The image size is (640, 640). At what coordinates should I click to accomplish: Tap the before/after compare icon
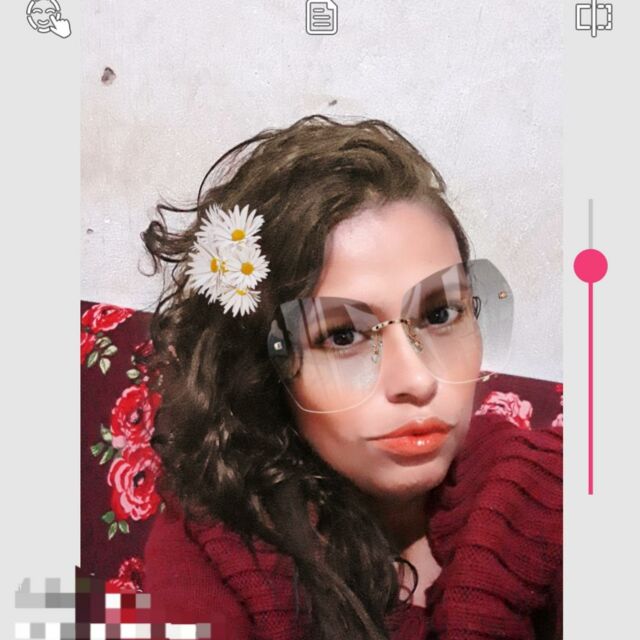point(593,17)
